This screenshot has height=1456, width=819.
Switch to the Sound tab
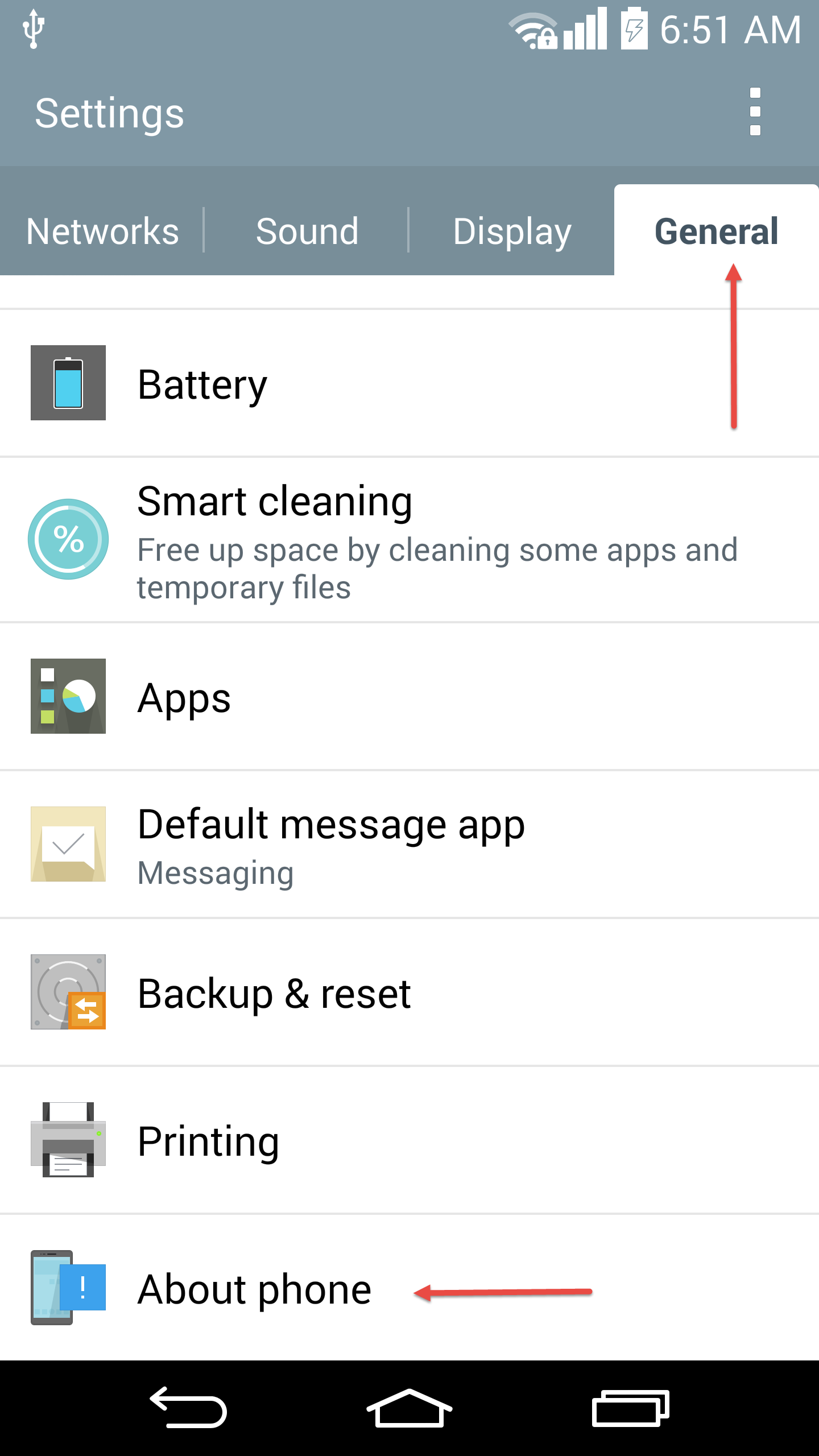(x=307, y=230)
